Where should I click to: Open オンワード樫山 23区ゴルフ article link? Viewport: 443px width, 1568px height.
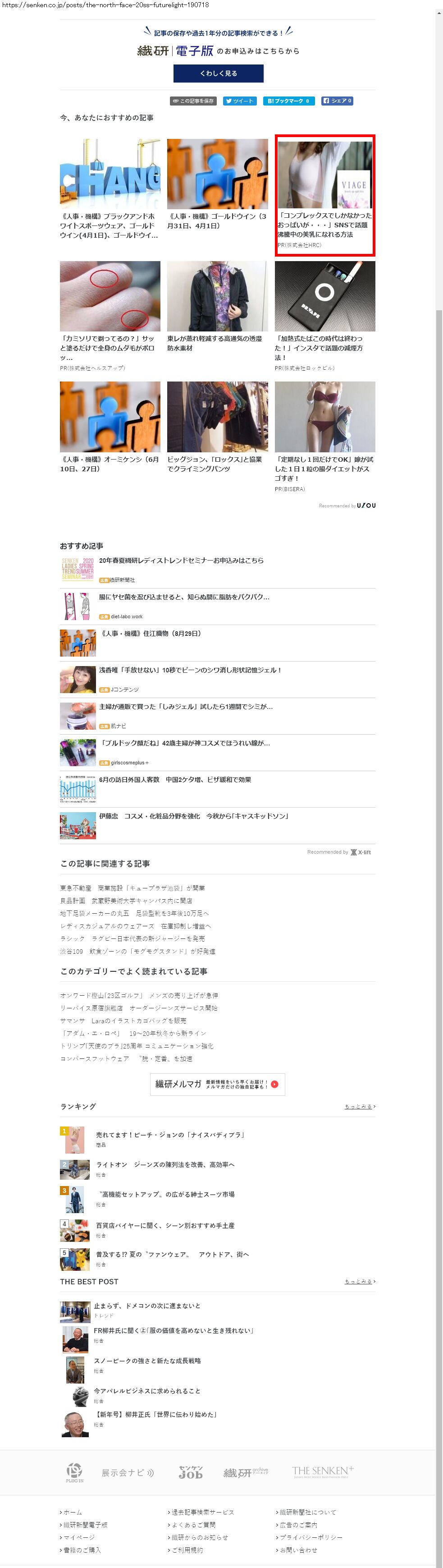click(x=139, y=996)
